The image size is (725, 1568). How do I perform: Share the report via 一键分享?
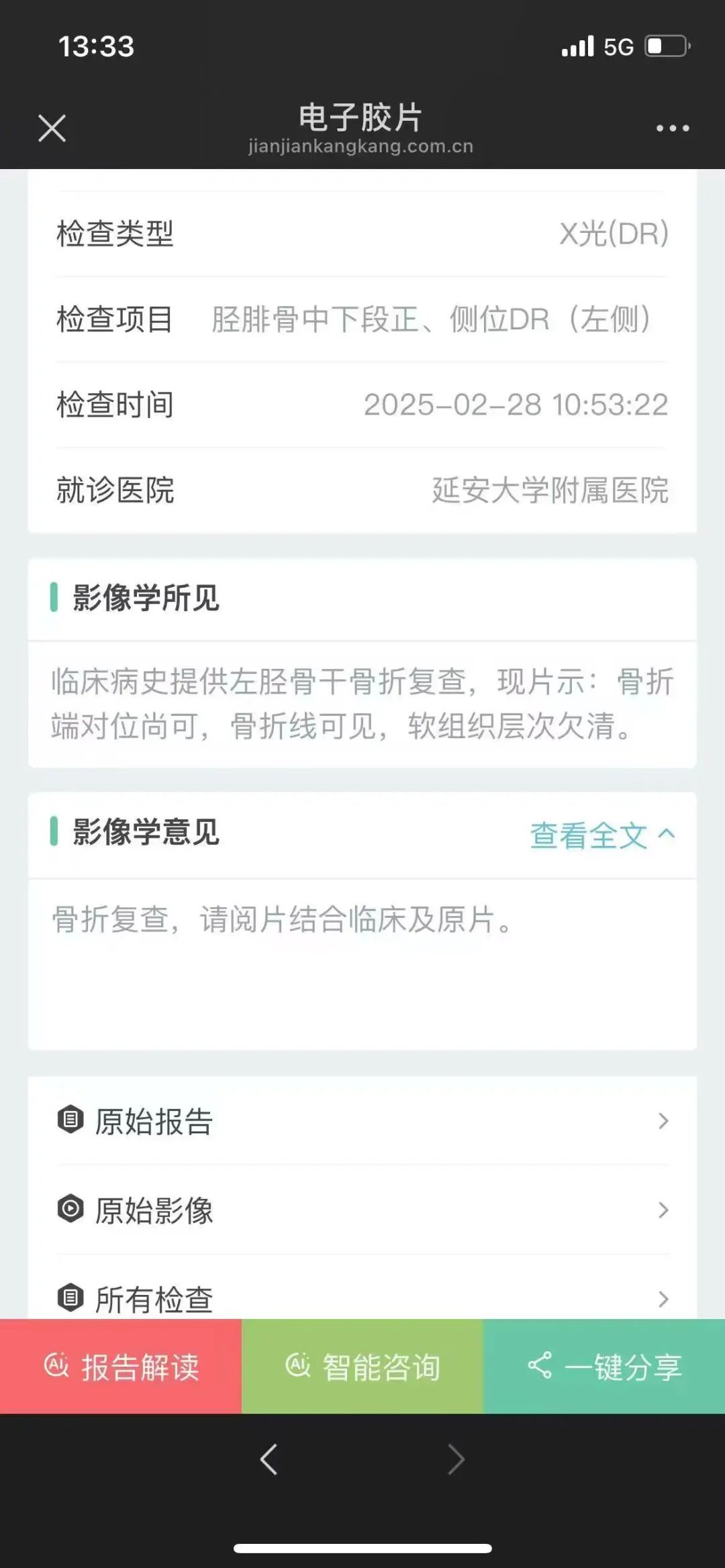coord(604,1367)
